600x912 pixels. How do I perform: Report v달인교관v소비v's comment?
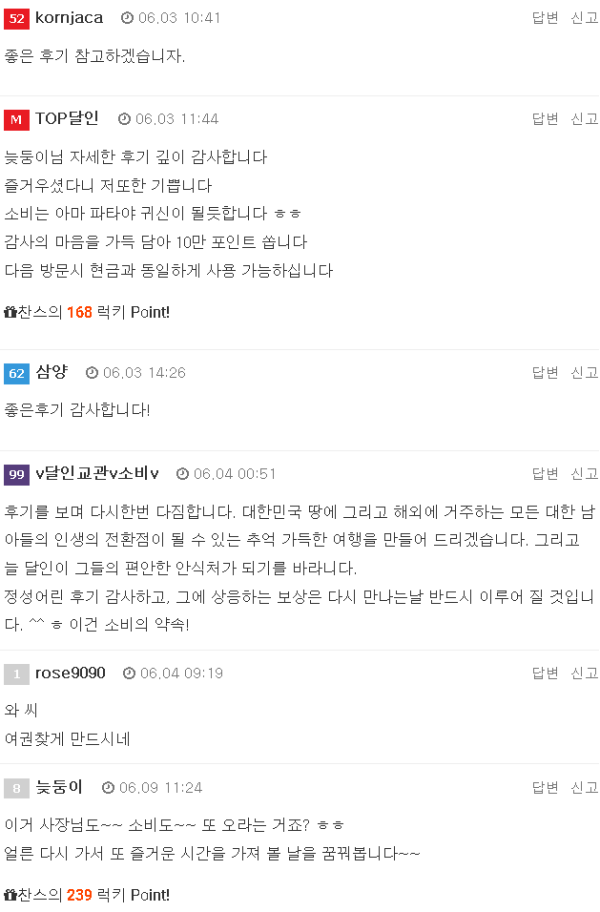click(584, 474)
